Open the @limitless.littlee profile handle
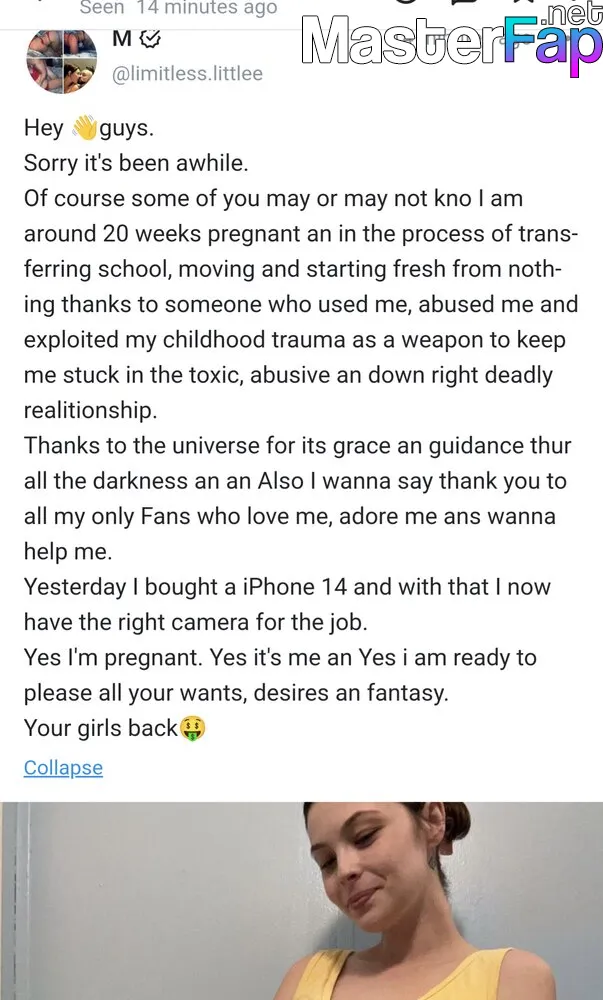 pos(187,73)
